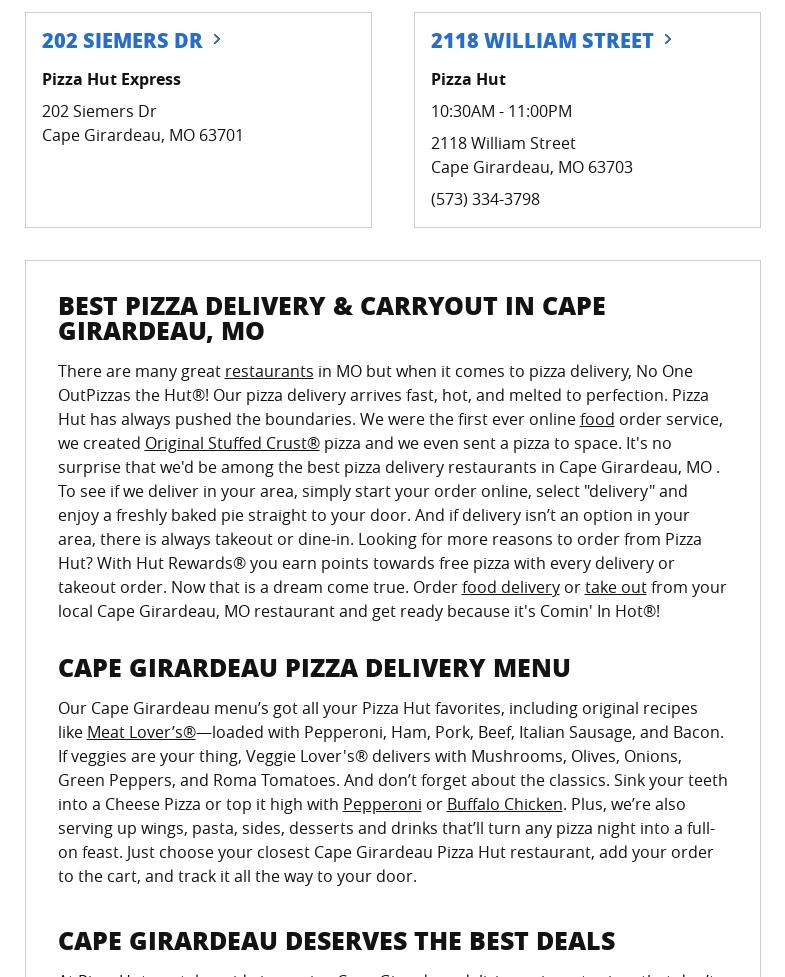Screen dimensions: 785x977
Task: View the Meat Lover's menu link
Action: click(x=141, y=732)
